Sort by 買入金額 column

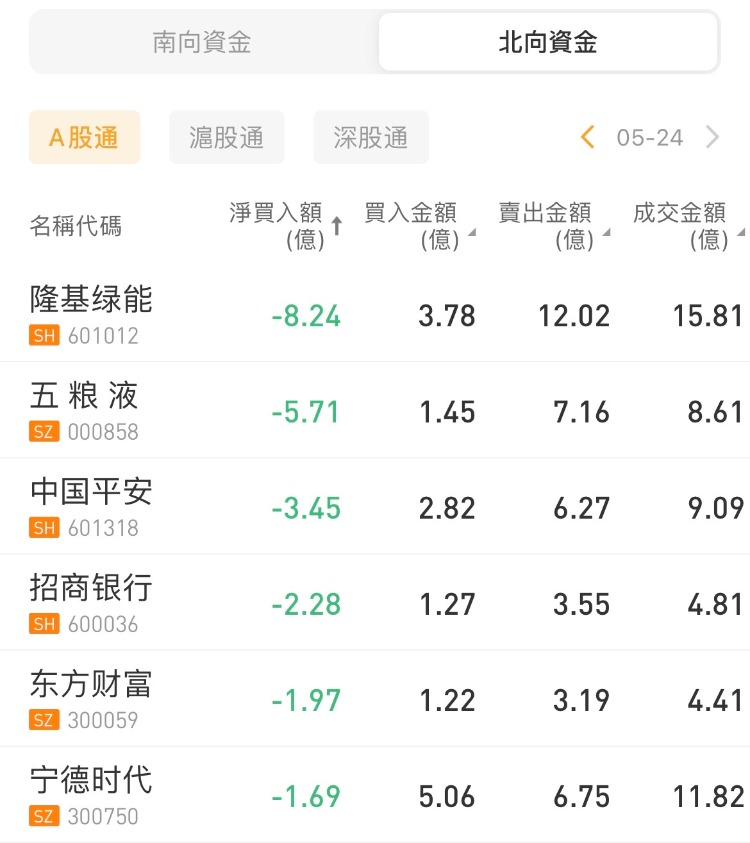(x=416, y=226)
